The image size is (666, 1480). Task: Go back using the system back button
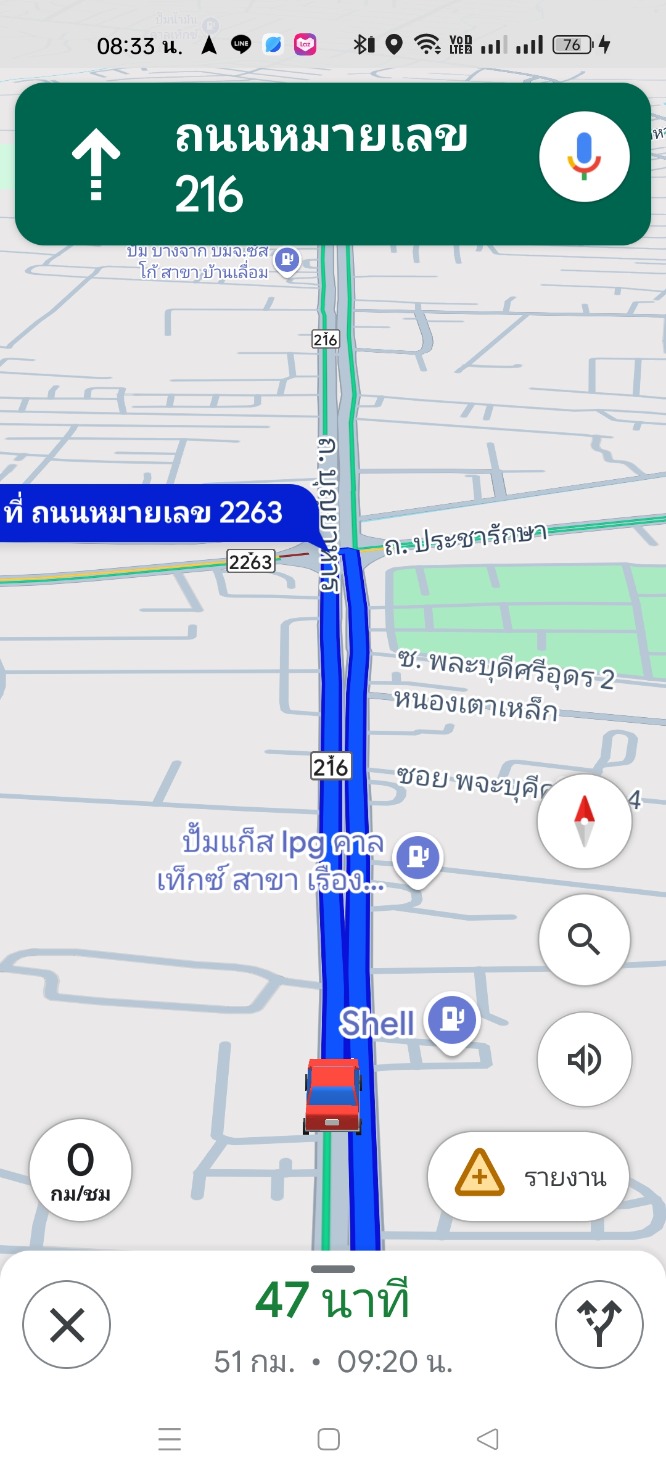pos(488,1439)
